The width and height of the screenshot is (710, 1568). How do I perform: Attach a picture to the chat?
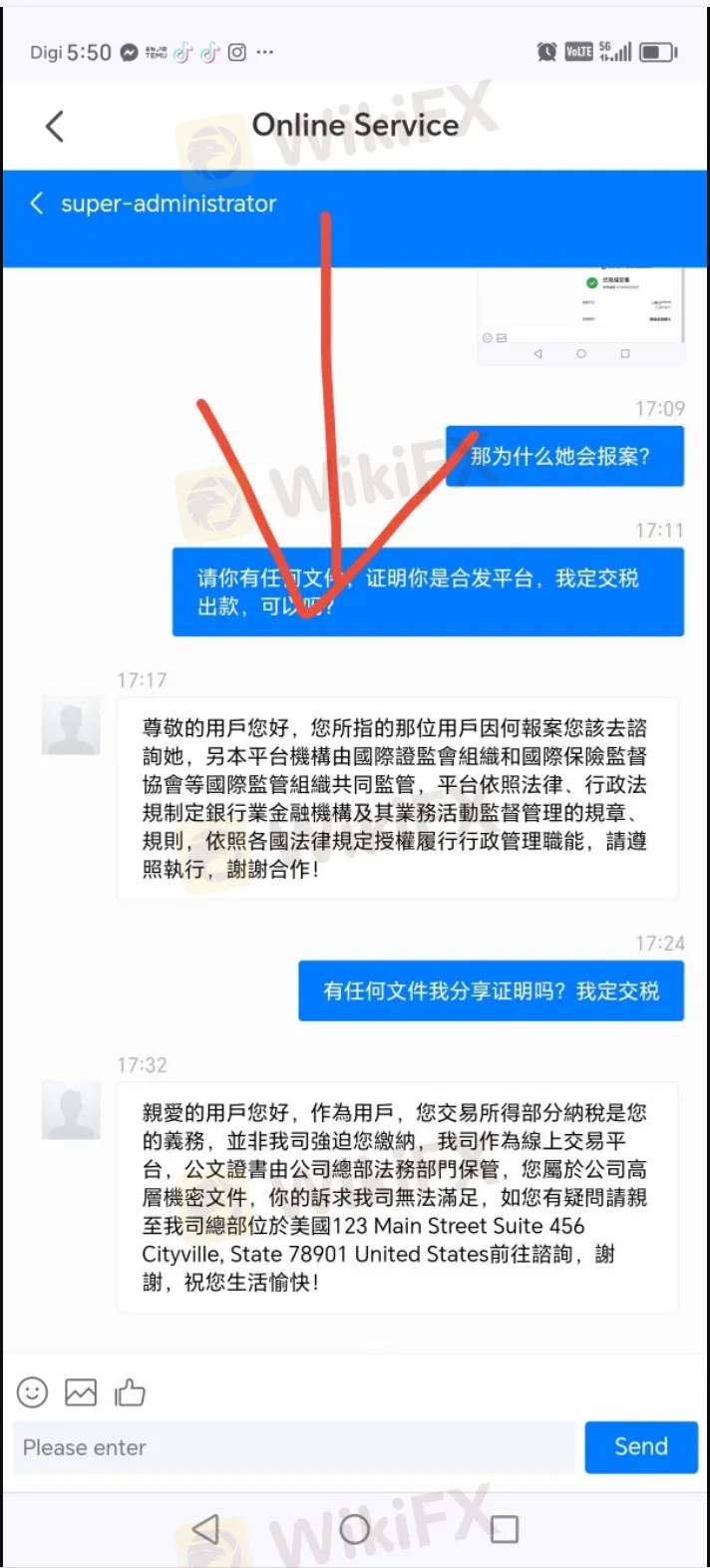click(81, 1391)
